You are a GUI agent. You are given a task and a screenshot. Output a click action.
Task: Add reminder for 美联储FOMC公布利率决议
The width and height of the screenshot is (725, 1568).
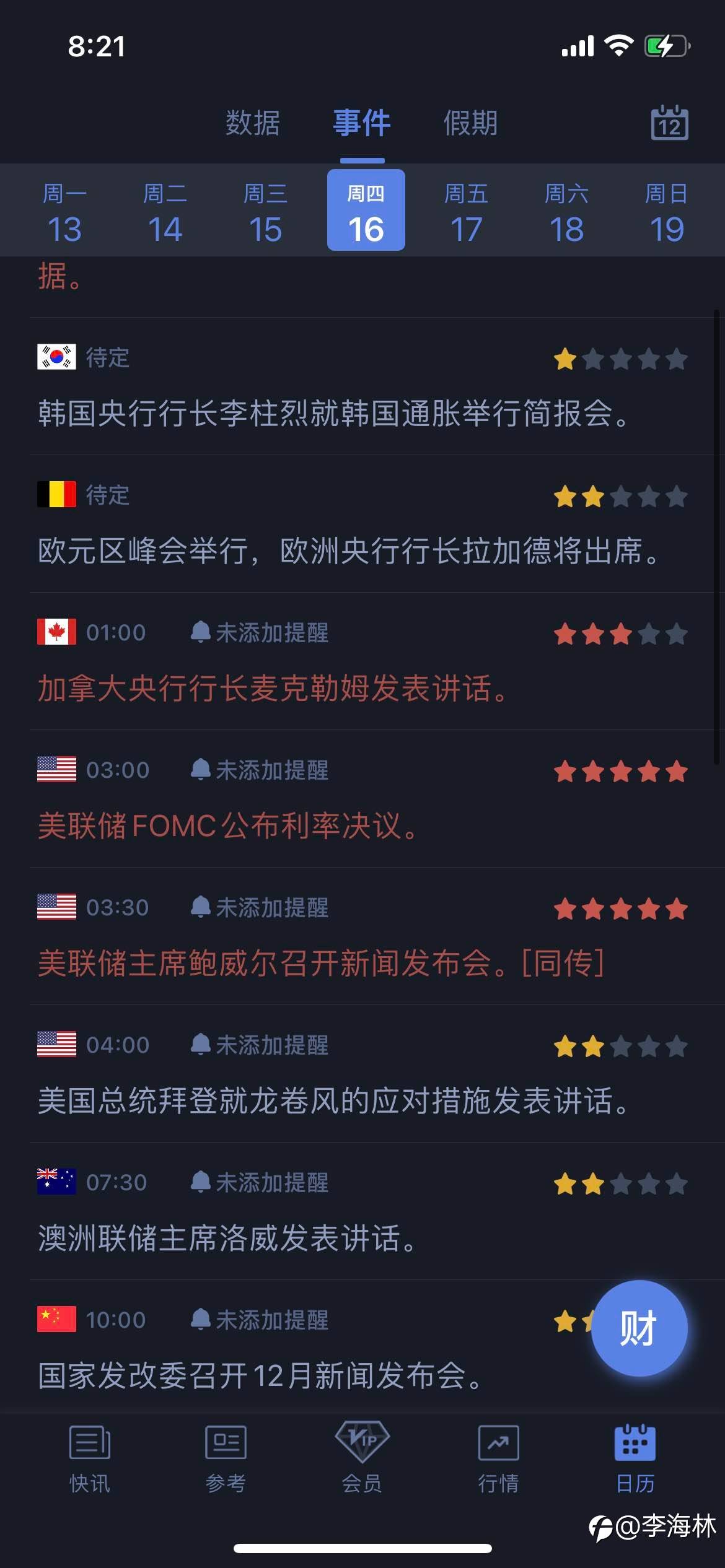pos(259,770)
